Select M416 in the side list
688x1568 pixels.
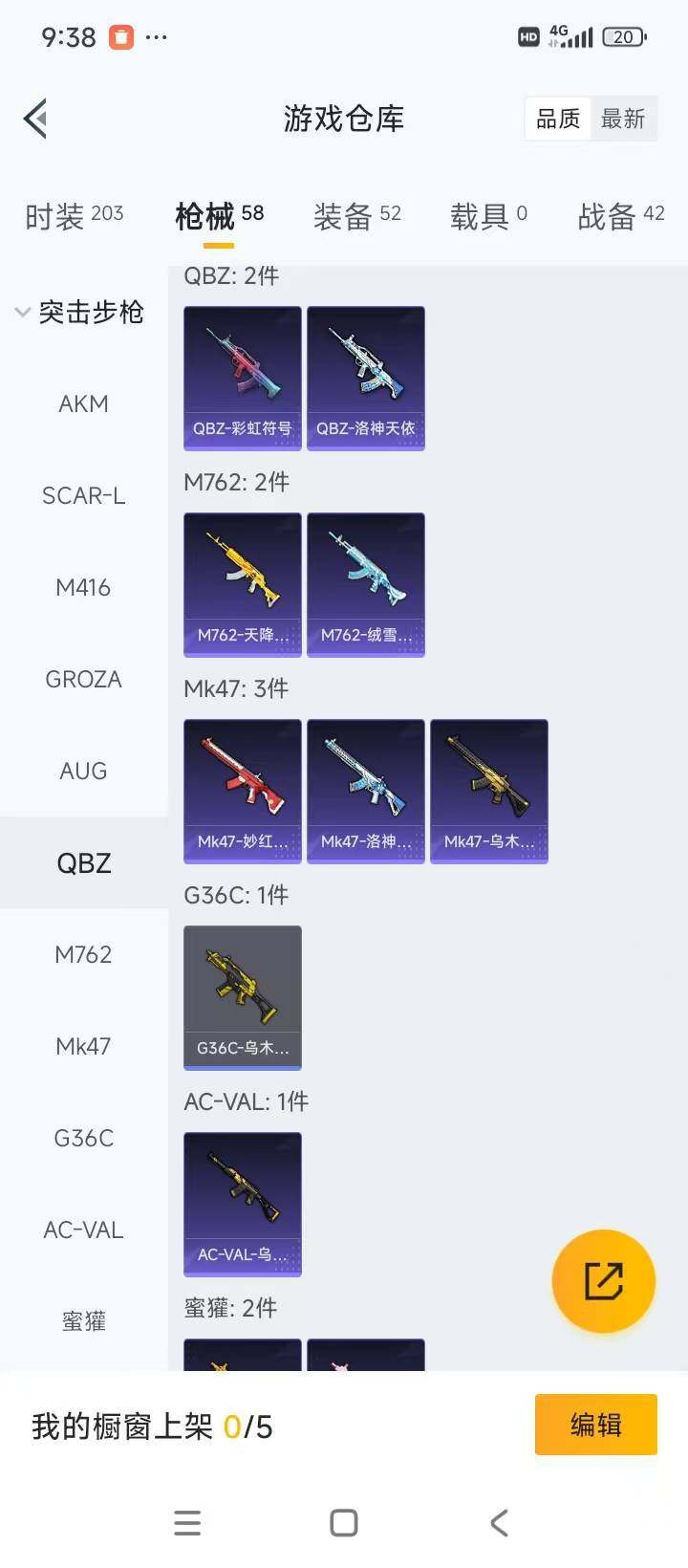tap(84, 587)
